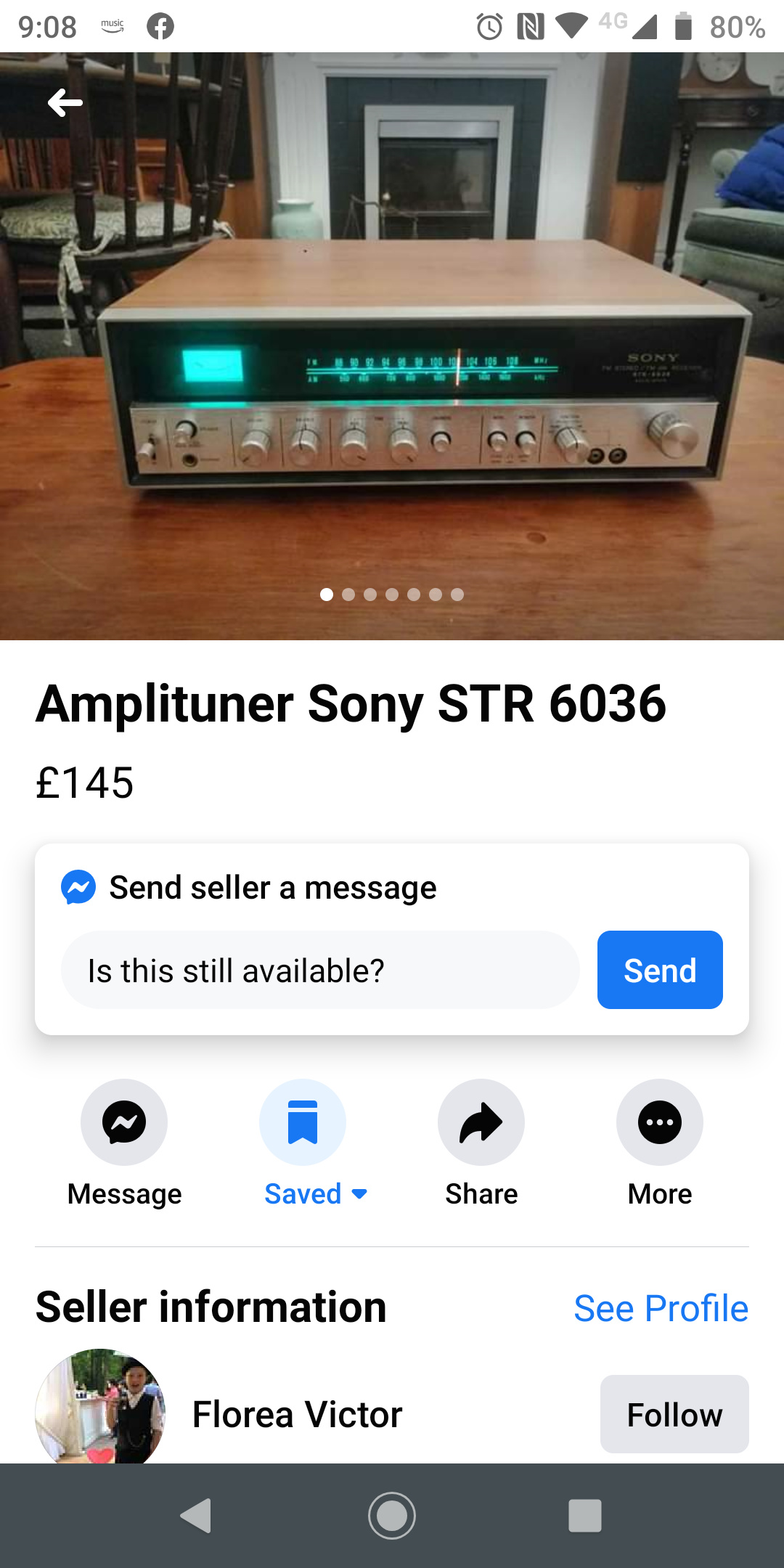Viewport: 784px width, 1568px height.
Task: Follow seller Florea Victor
Action: [674, 1414]
